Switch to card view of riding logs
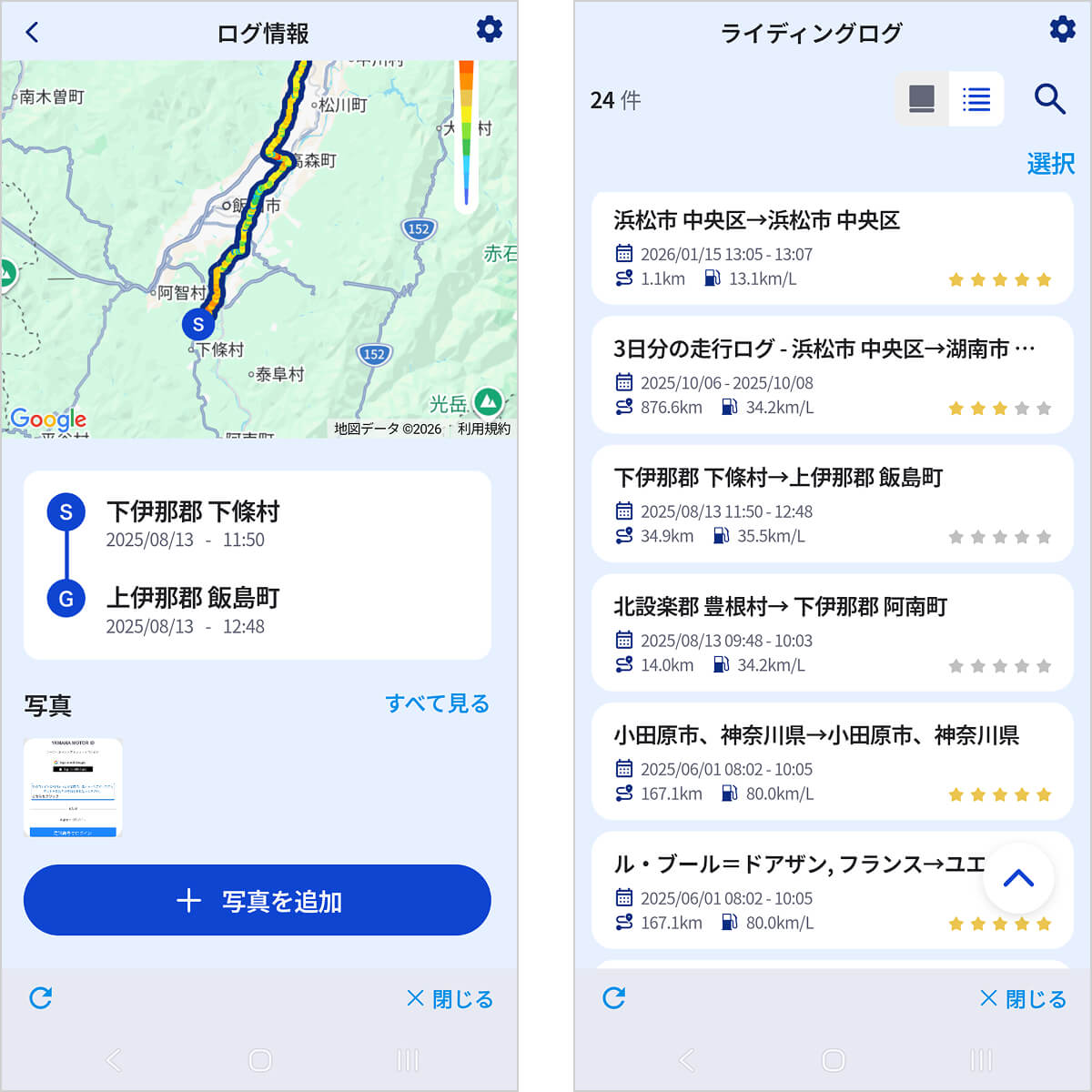1092x1092 pixels. pyautogui.click(x=922, y=98)
